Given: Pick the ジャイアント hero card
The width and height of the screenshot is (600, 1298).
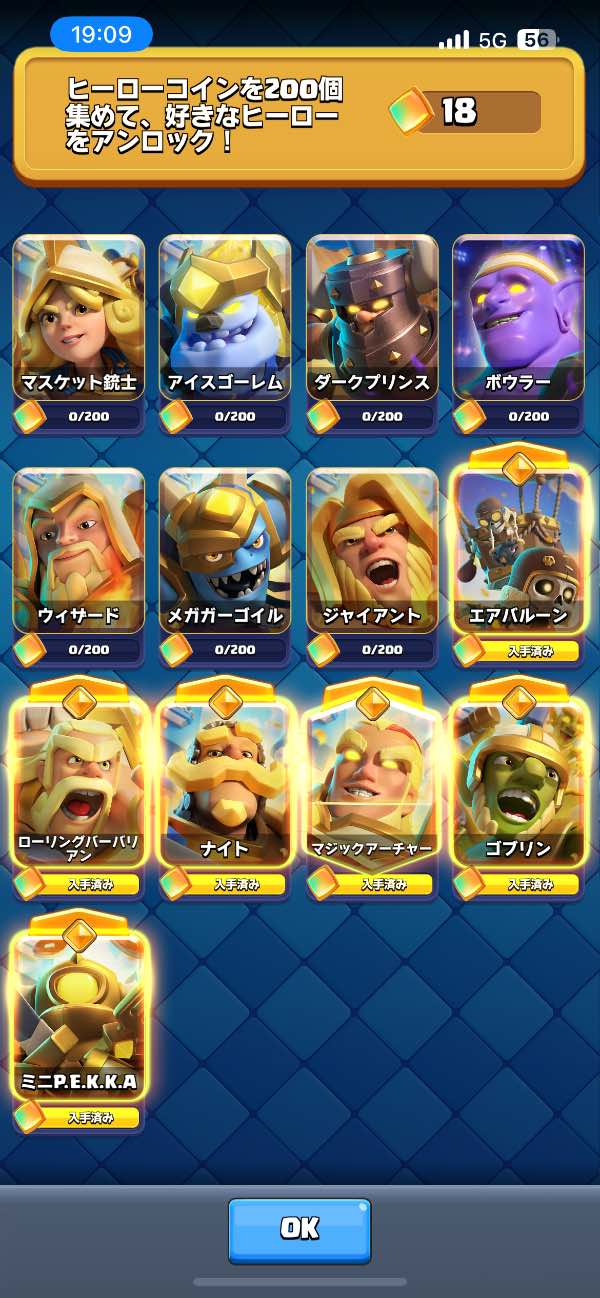Looking at the screenshot, I should (x=372, y=567).
